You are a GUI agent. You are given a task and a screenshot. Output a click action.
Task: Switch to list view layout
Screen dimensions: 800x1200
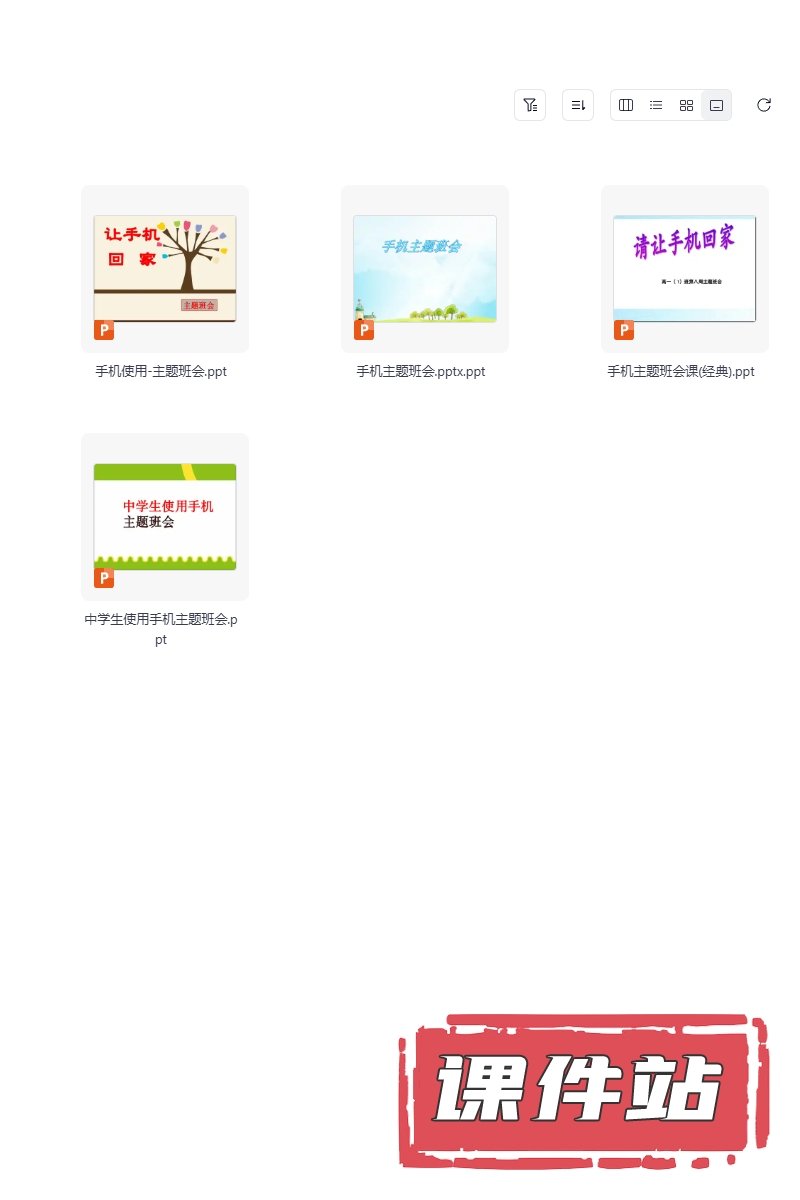pyautogui.click(x=656, y=105)
